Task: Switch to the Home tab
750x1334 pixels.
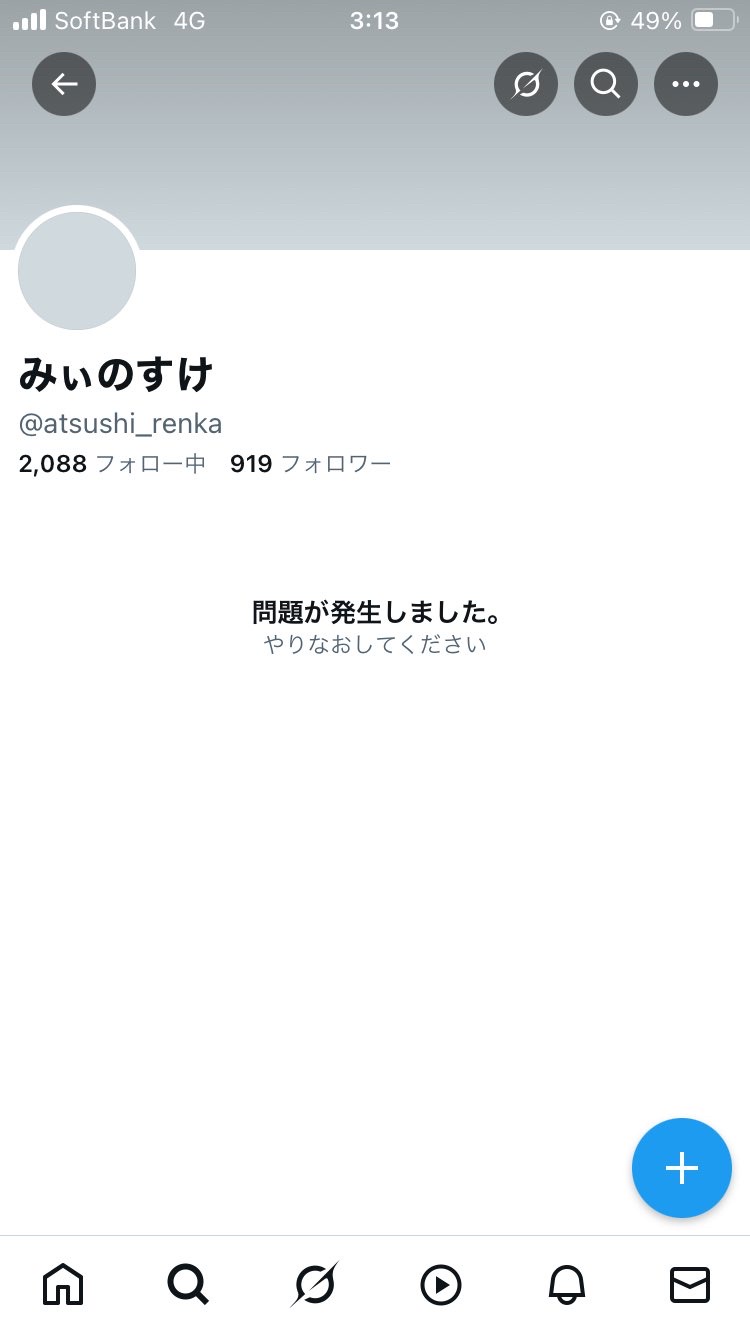Action: click(63, 1284)
